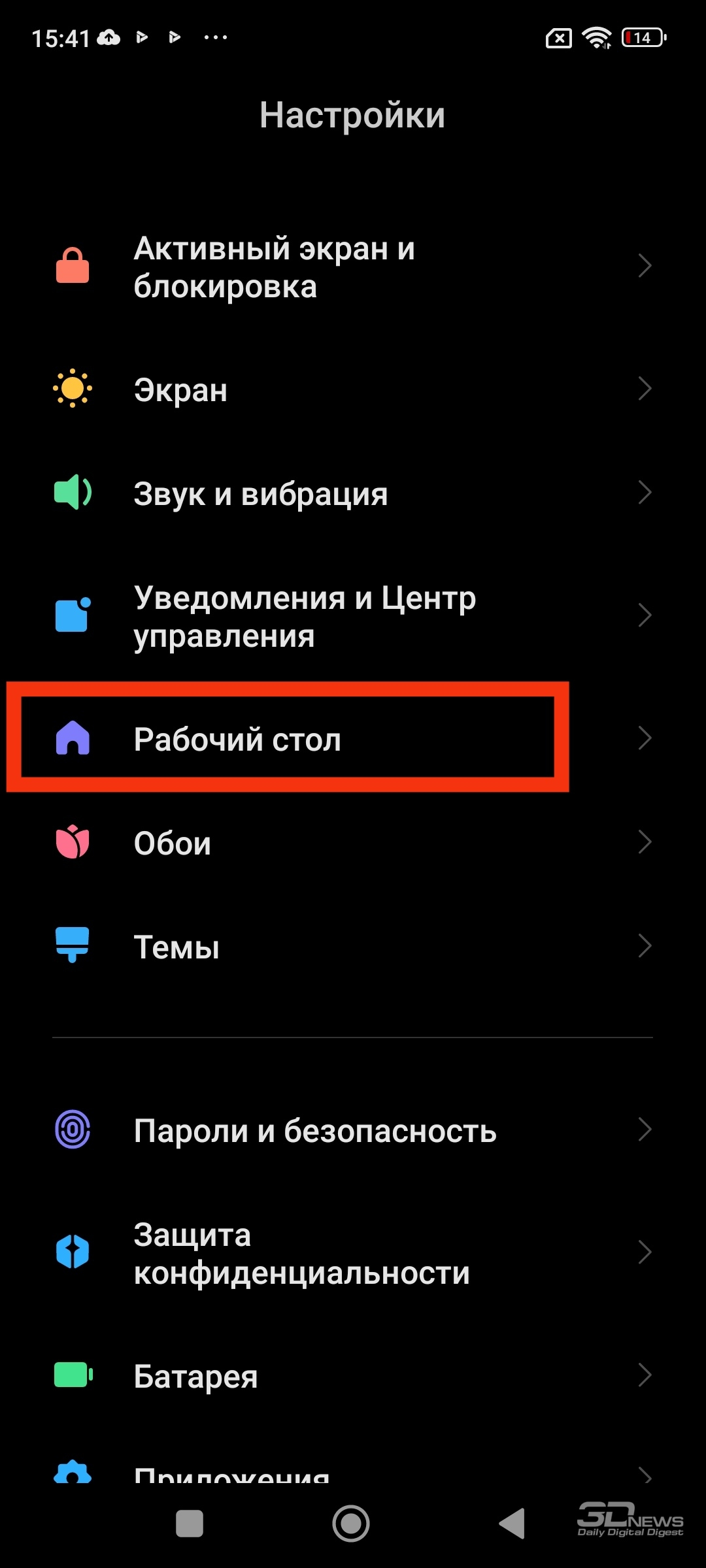Open the Экран settings row
The image size is (706, 1568).
pos(353,389)
